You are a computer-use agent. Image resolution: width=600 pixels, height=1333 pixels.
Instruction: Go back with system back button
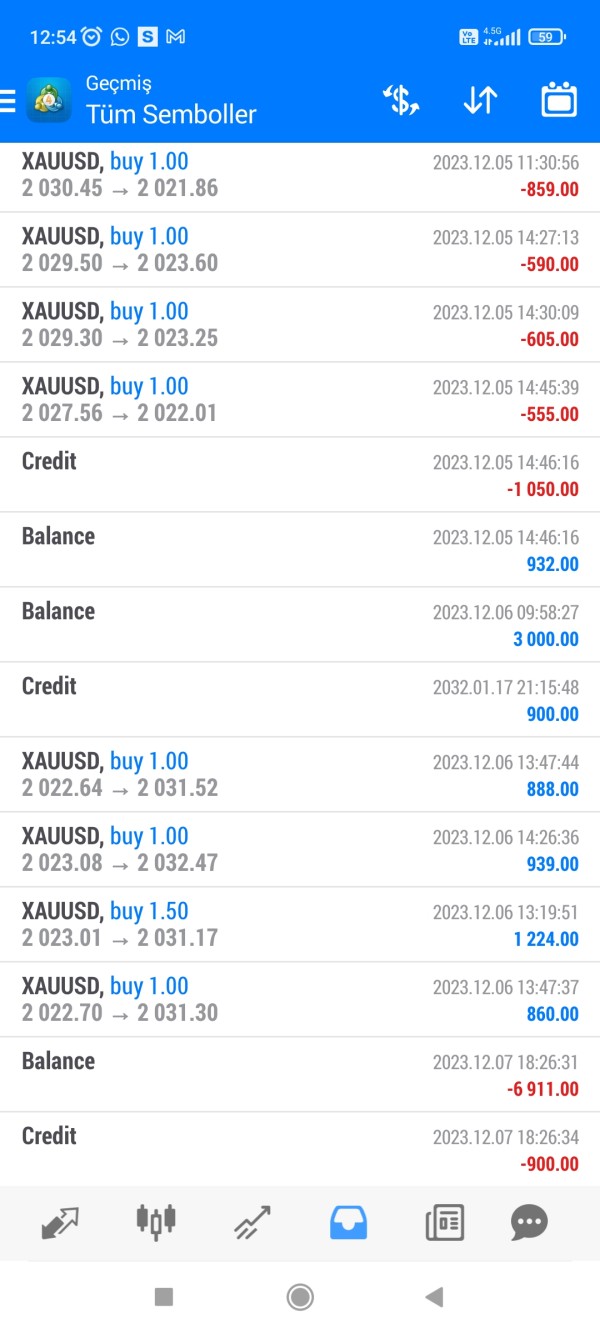click(434, 1297)
